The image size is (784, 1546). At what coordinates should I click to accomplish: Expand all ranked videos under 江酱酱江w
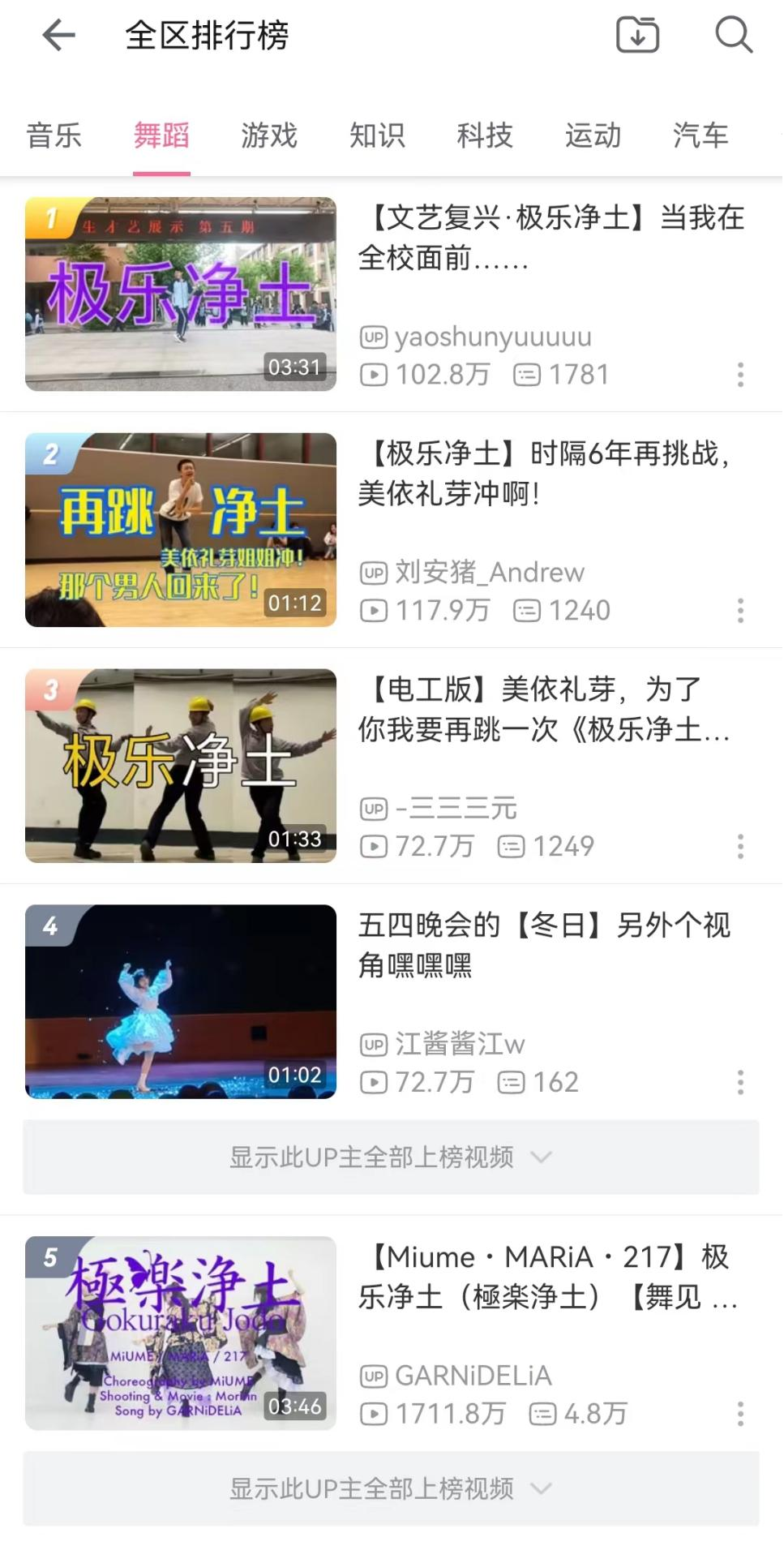[391, 1157]
